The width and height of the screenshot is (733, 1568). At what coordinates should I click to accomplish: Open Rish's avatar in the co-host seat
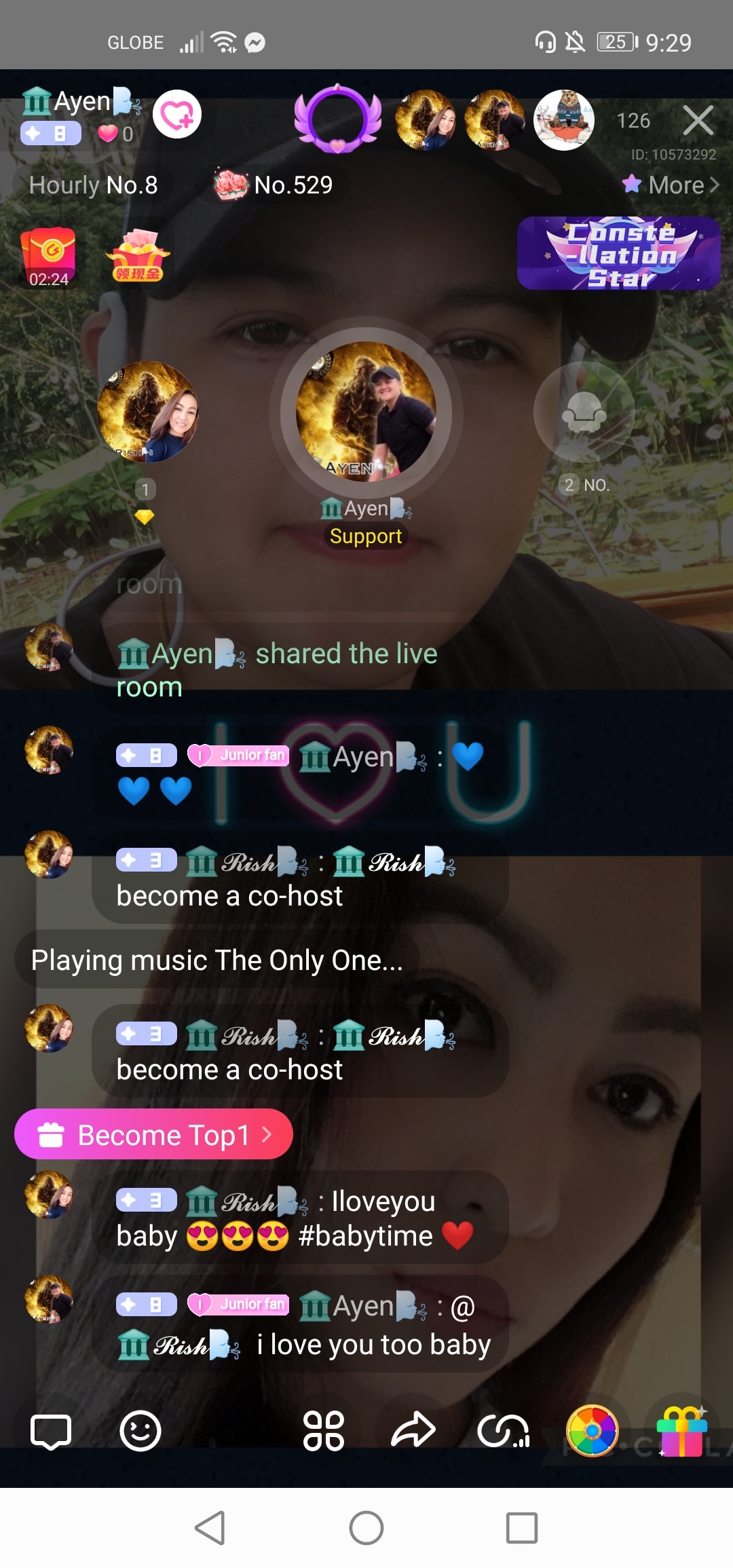pyautogui.click(x=148, y=412)
